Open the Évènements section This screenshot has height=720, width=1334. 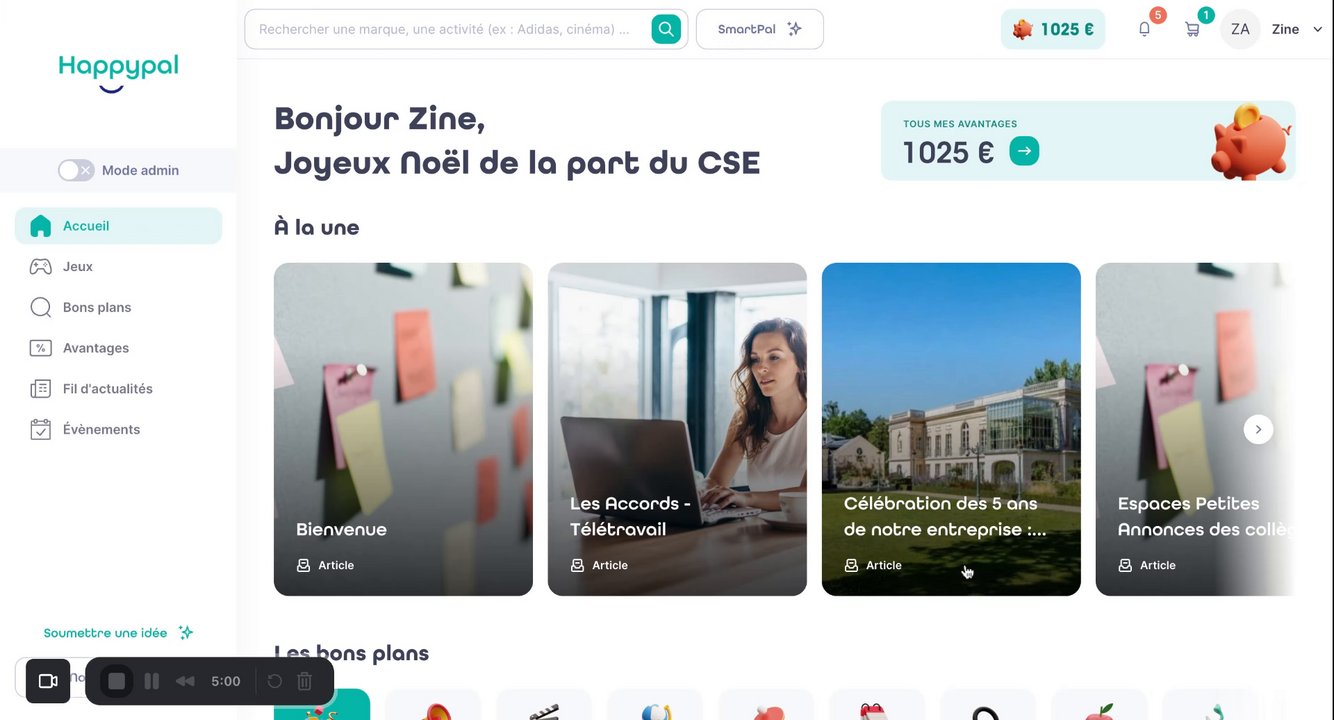tap(101, 430)
